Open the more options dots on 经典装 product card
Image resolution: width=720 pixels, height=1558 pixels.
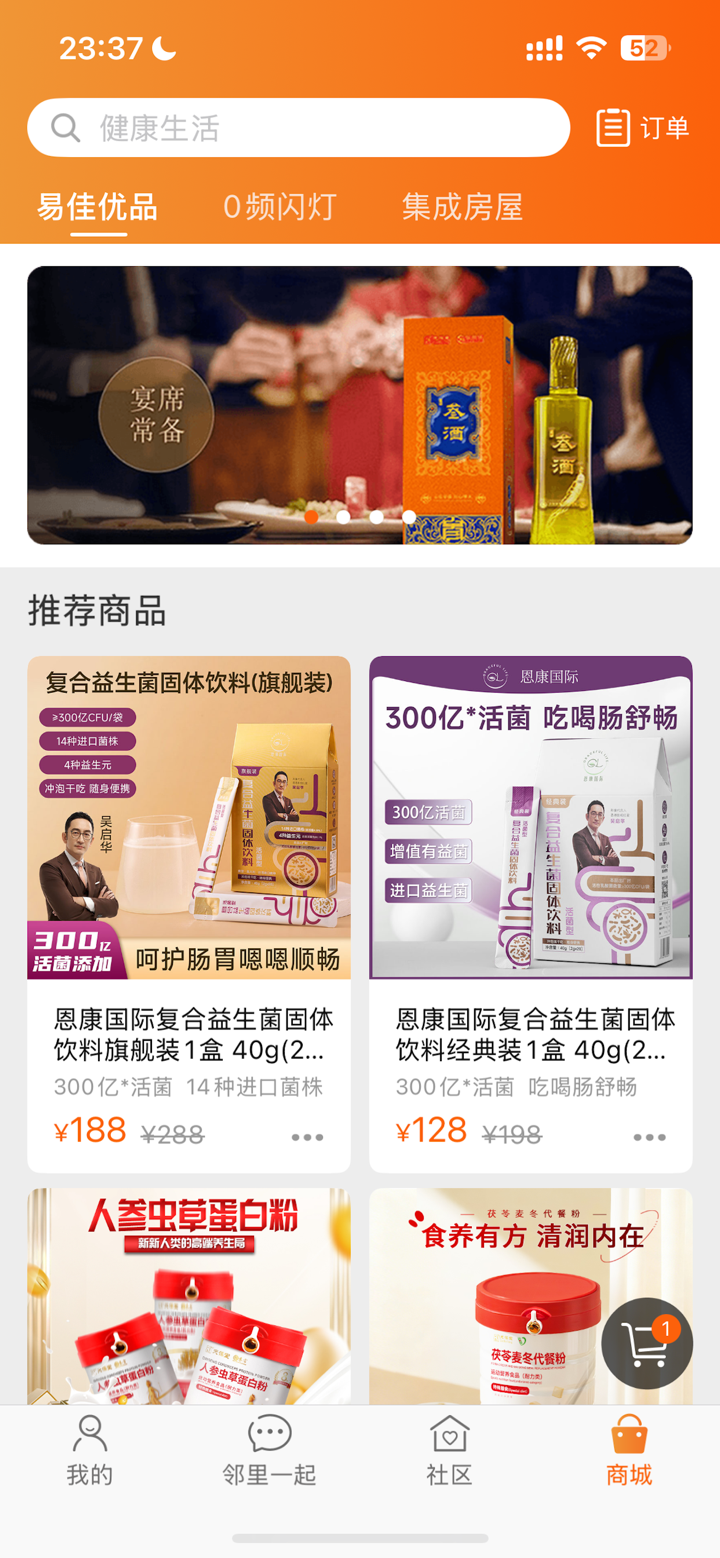pyautogui.click(x=648, y=1137)
